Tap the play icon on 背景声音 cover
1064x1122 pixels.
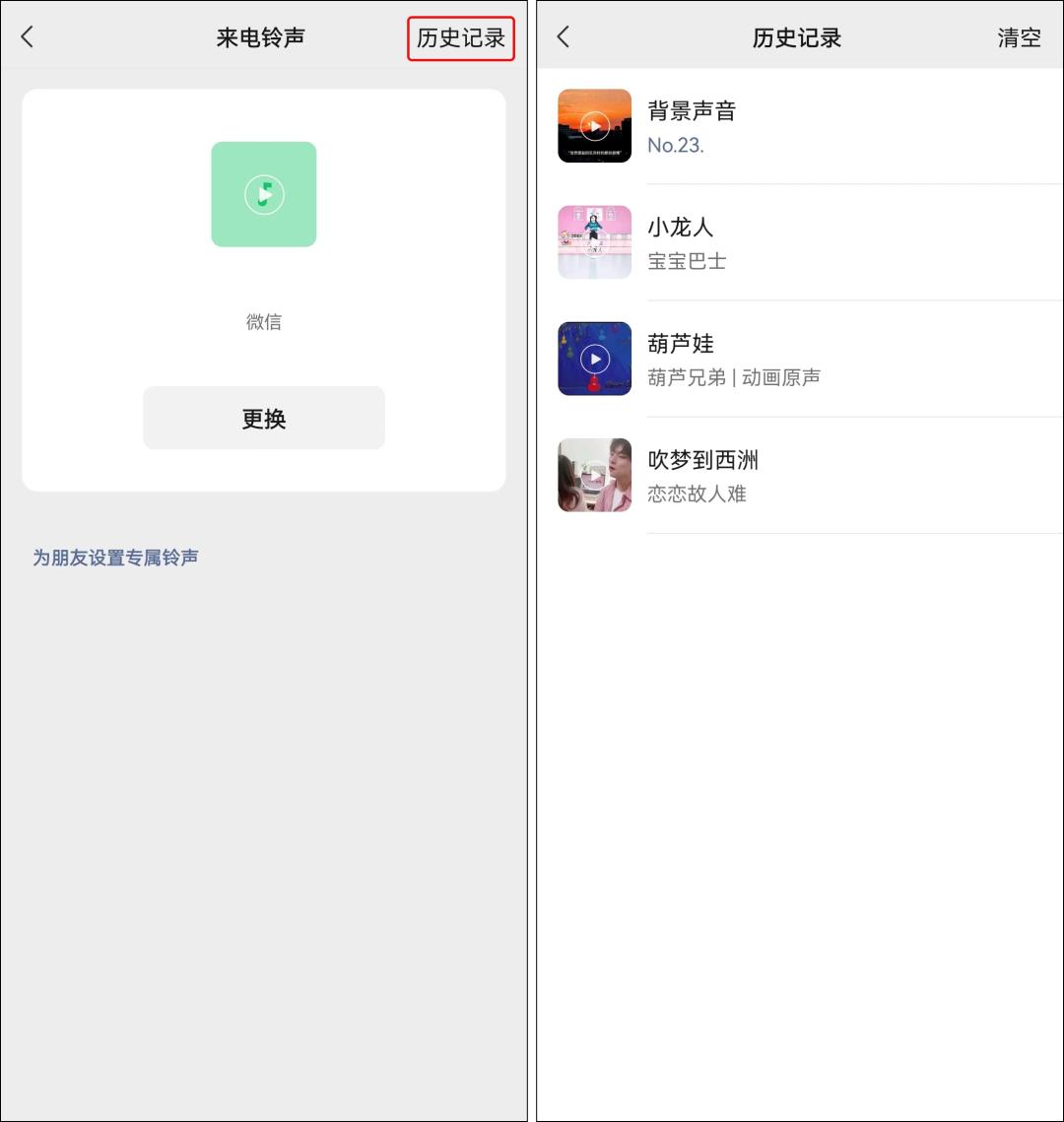pyautogui.click(x=594, y=126)
